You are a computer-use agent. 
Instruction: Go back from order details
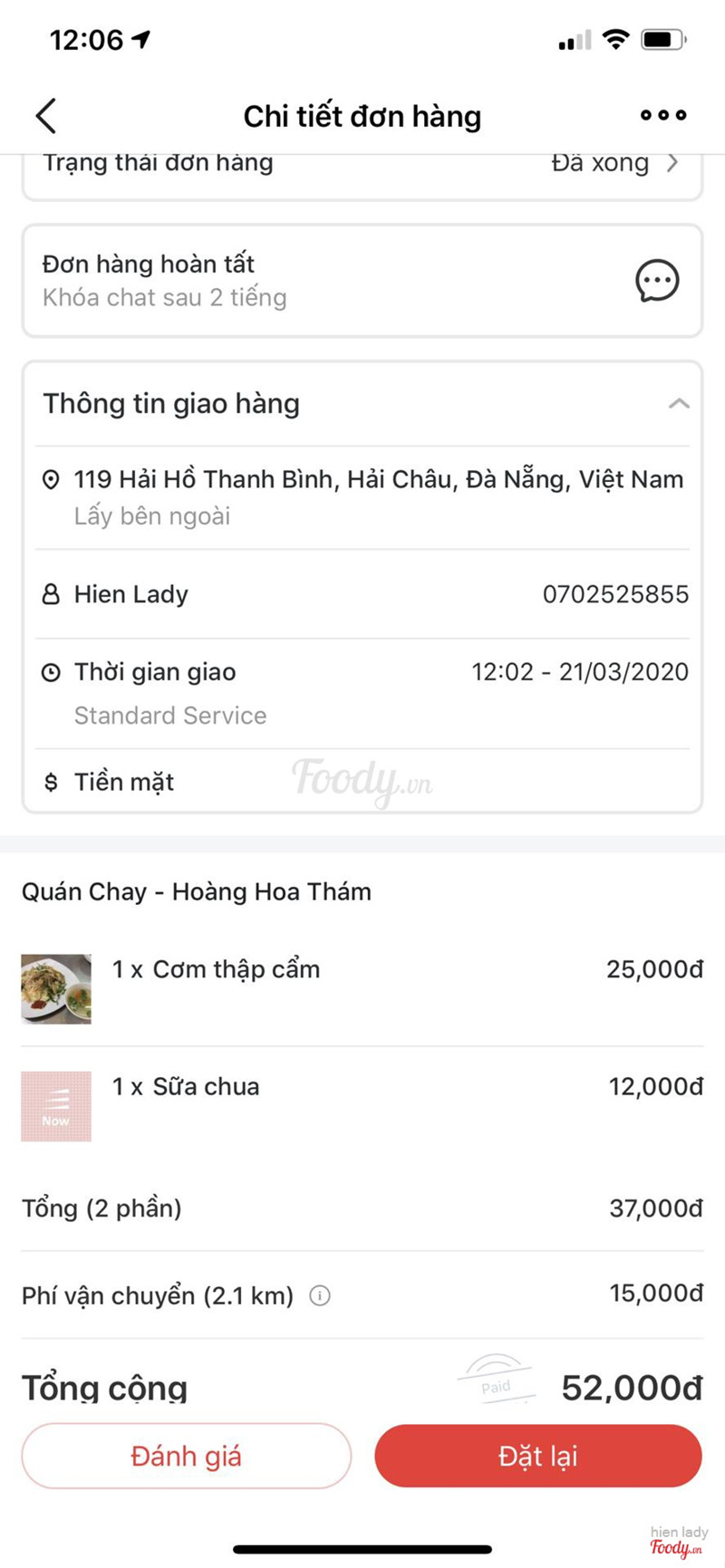tap(47, 116)
